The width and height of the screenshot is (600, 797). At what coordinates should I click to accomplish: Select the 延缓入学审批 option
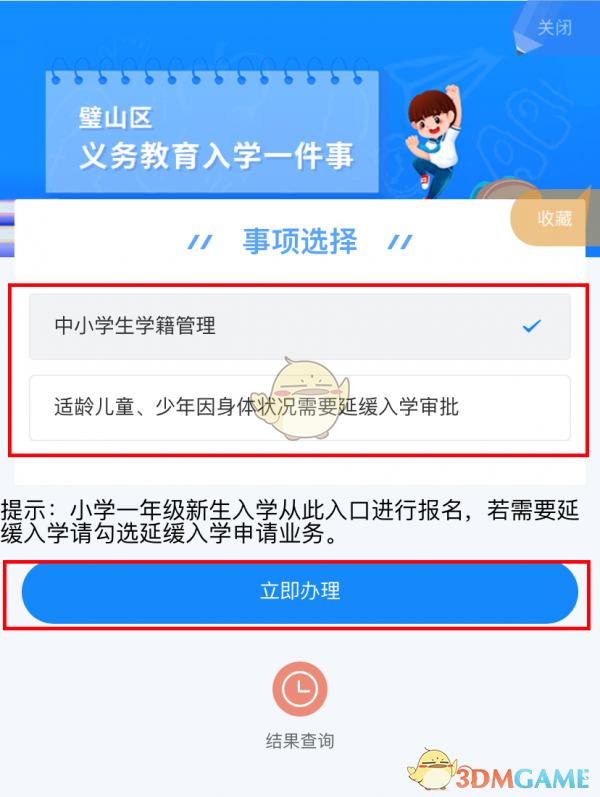click(x=299, y=407)
